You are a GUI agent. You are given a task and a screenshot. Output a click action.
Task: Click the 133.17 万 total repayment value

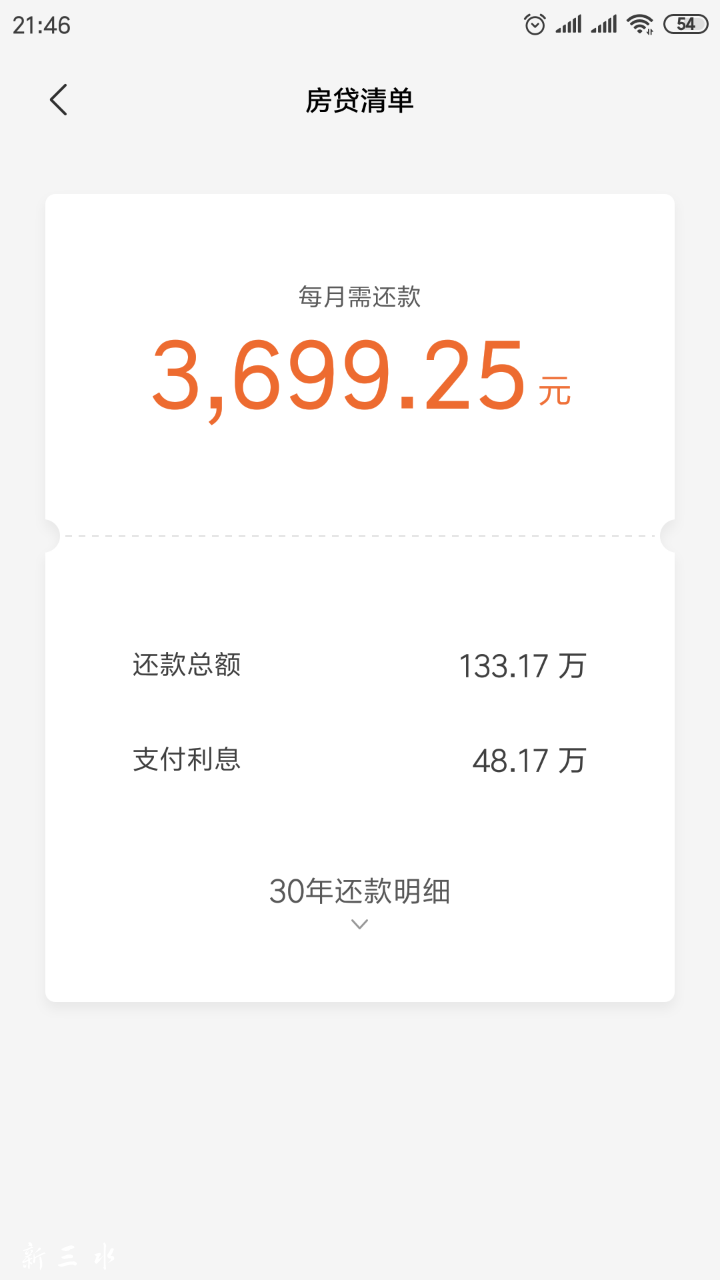click(x=524, y=665)
